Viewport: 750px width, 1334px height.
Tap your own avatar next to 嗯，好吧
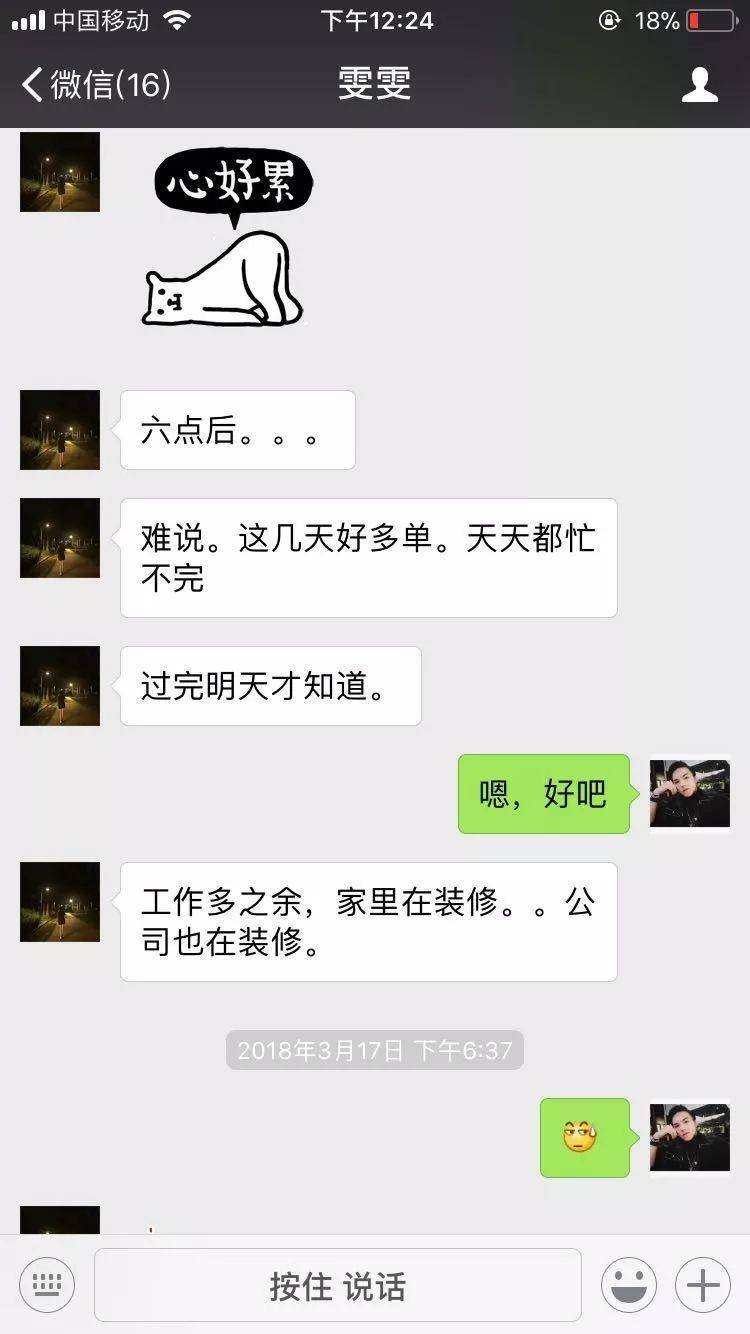click(x=690, y=793)
